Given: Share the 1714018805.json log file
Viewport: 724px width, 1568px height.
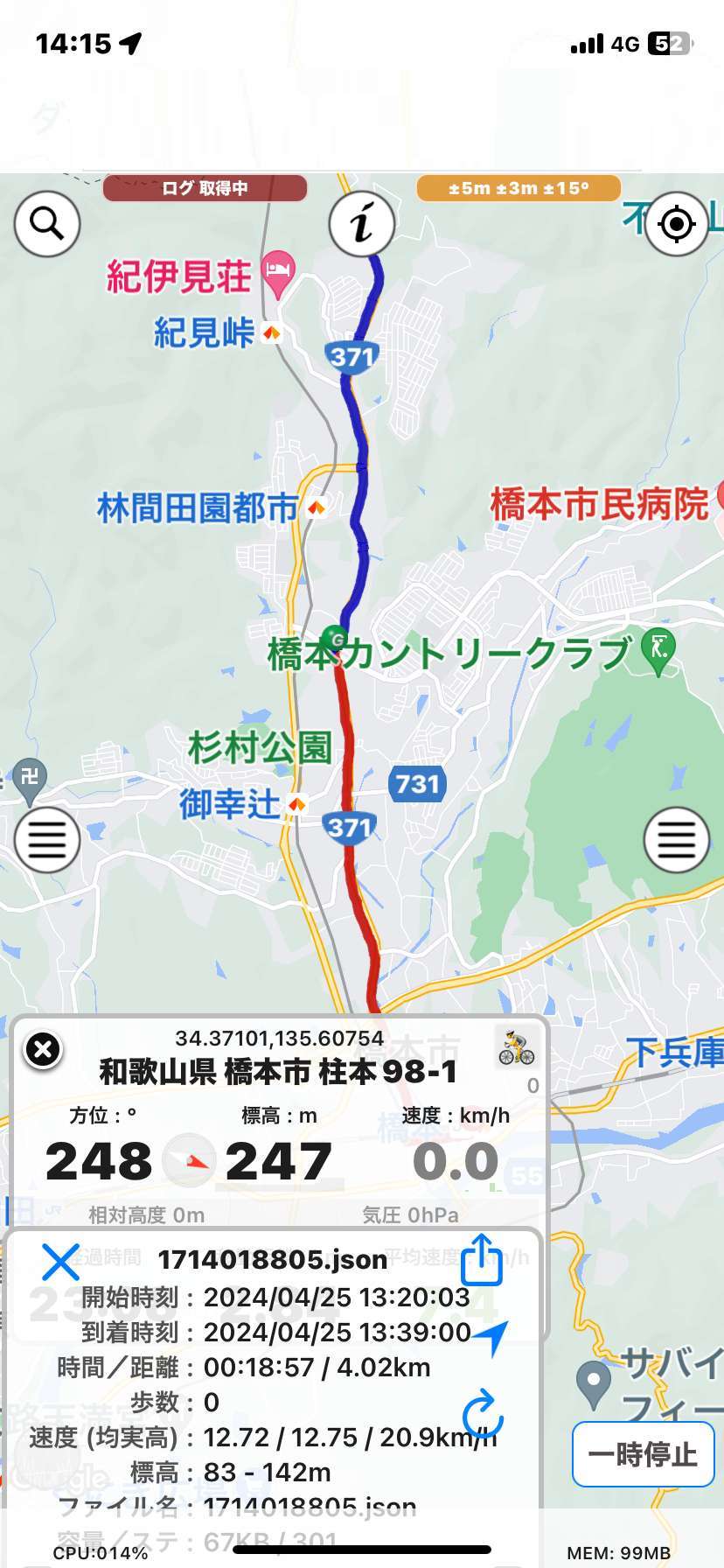Looking at the screenshot, I should 481,1259.
